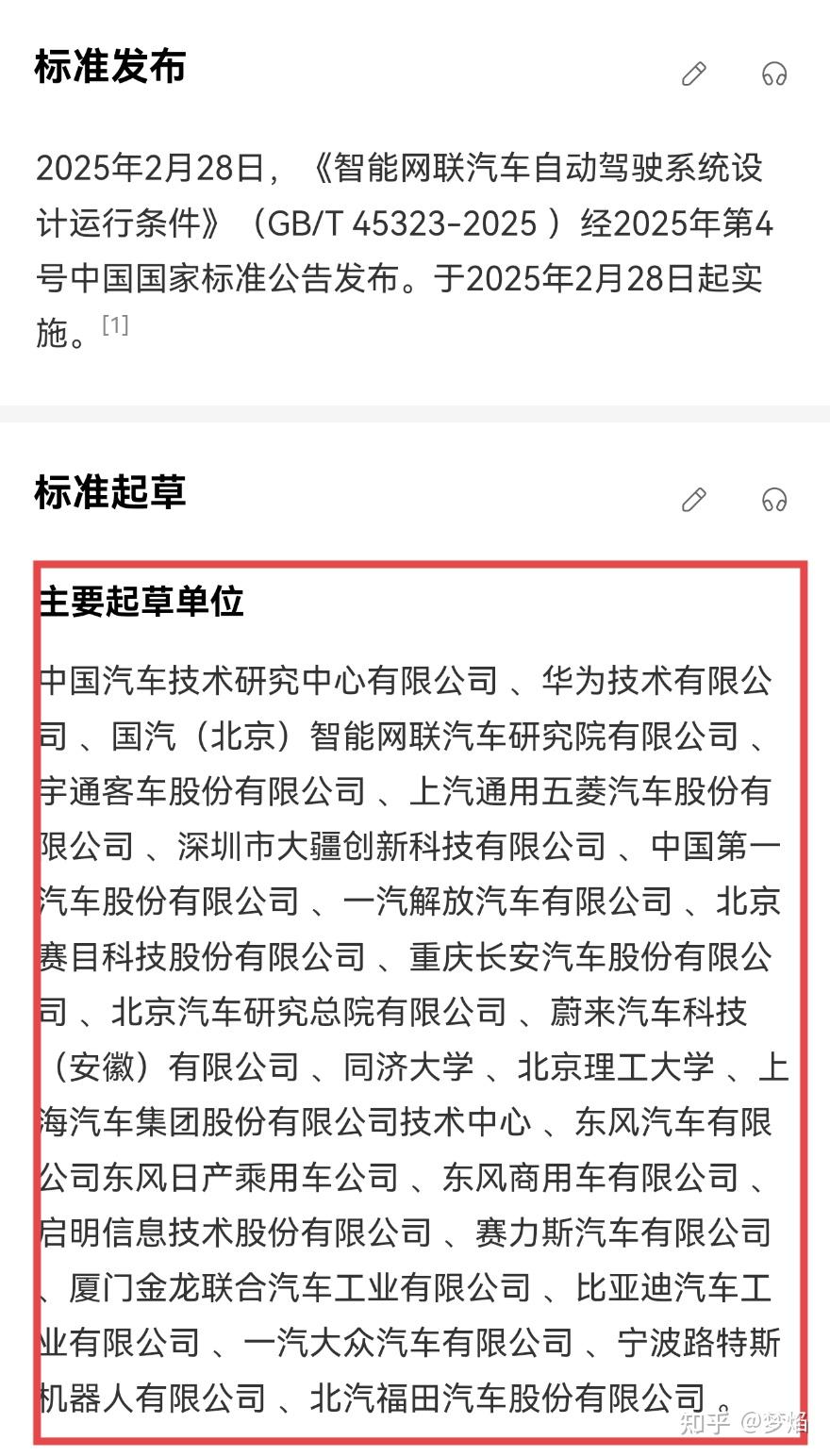Listen to the 标准发布 section audio
The image size is (830, 1456).
pyautogui.click(x=774, y=74)
